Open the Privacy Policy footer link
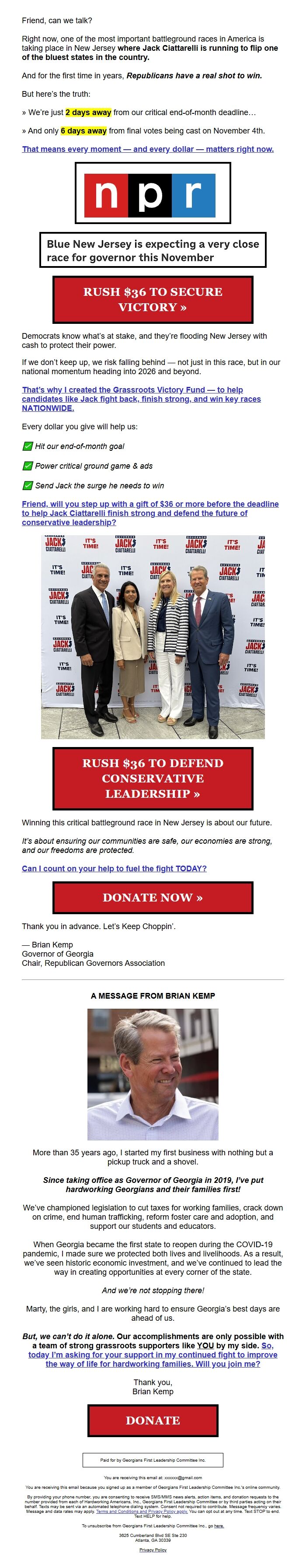 153,1550
